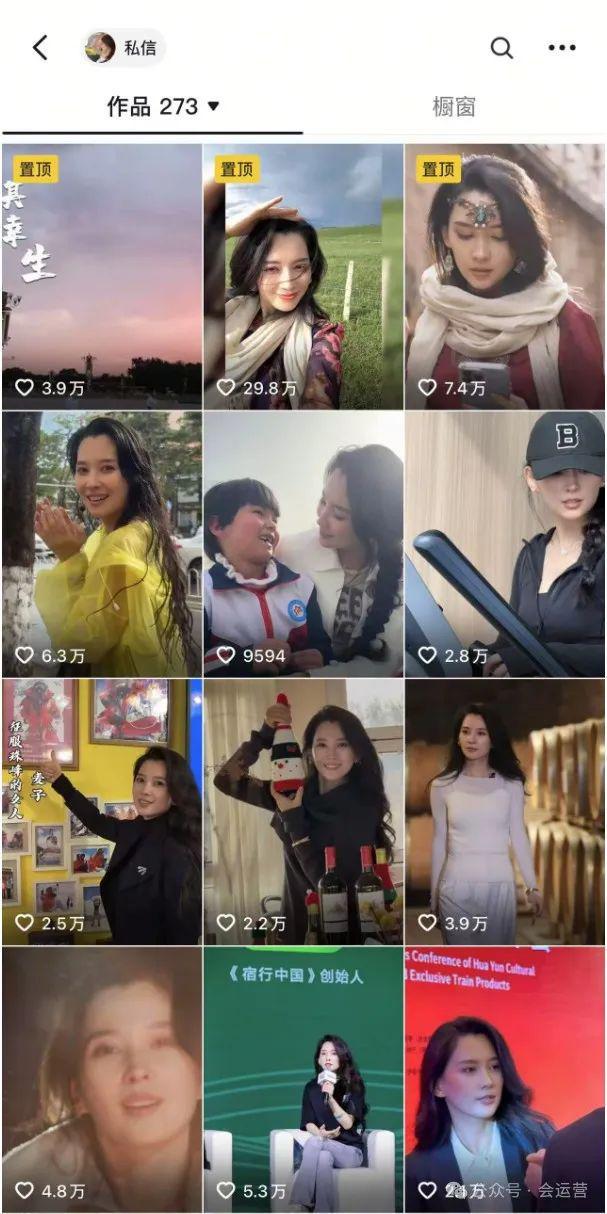Image resolution: width=607 pixels, height=1214 pixels.
Task: Open the yellow raincoat video with 6.3万 likes
Action: [x=101, y=544]
